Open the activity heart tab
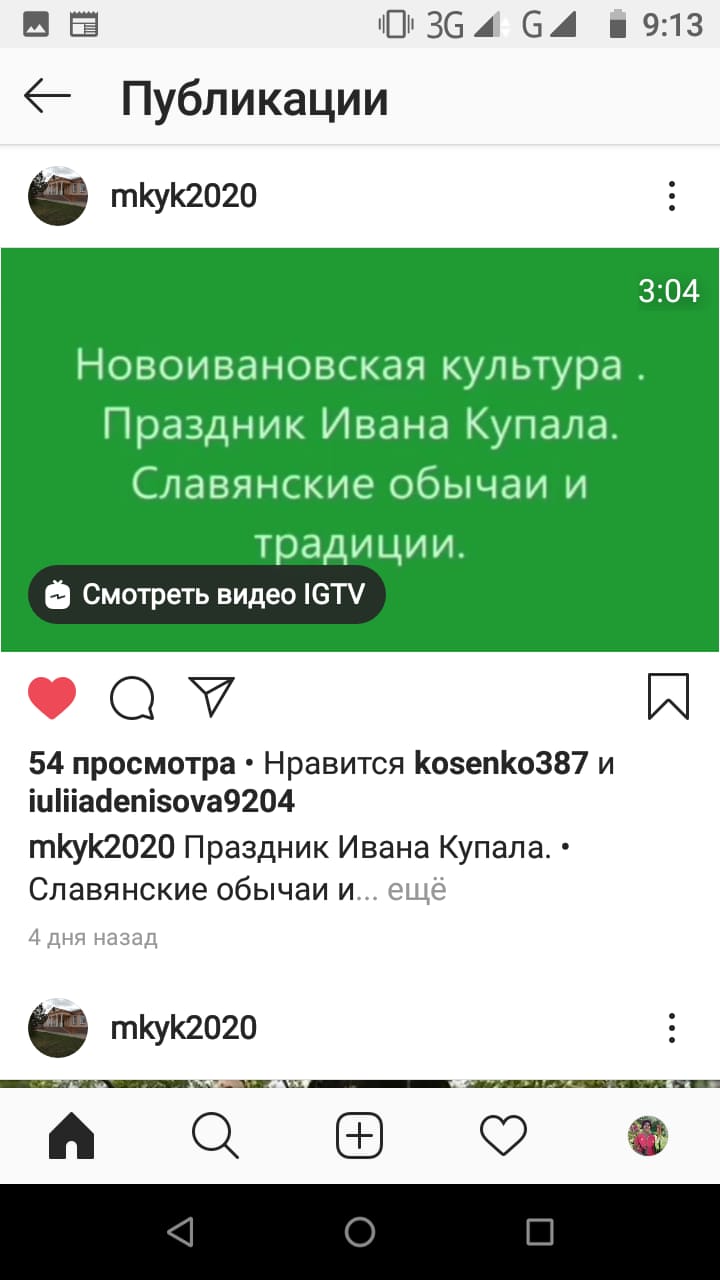Screen dimensions: 720x1280 503,1136
